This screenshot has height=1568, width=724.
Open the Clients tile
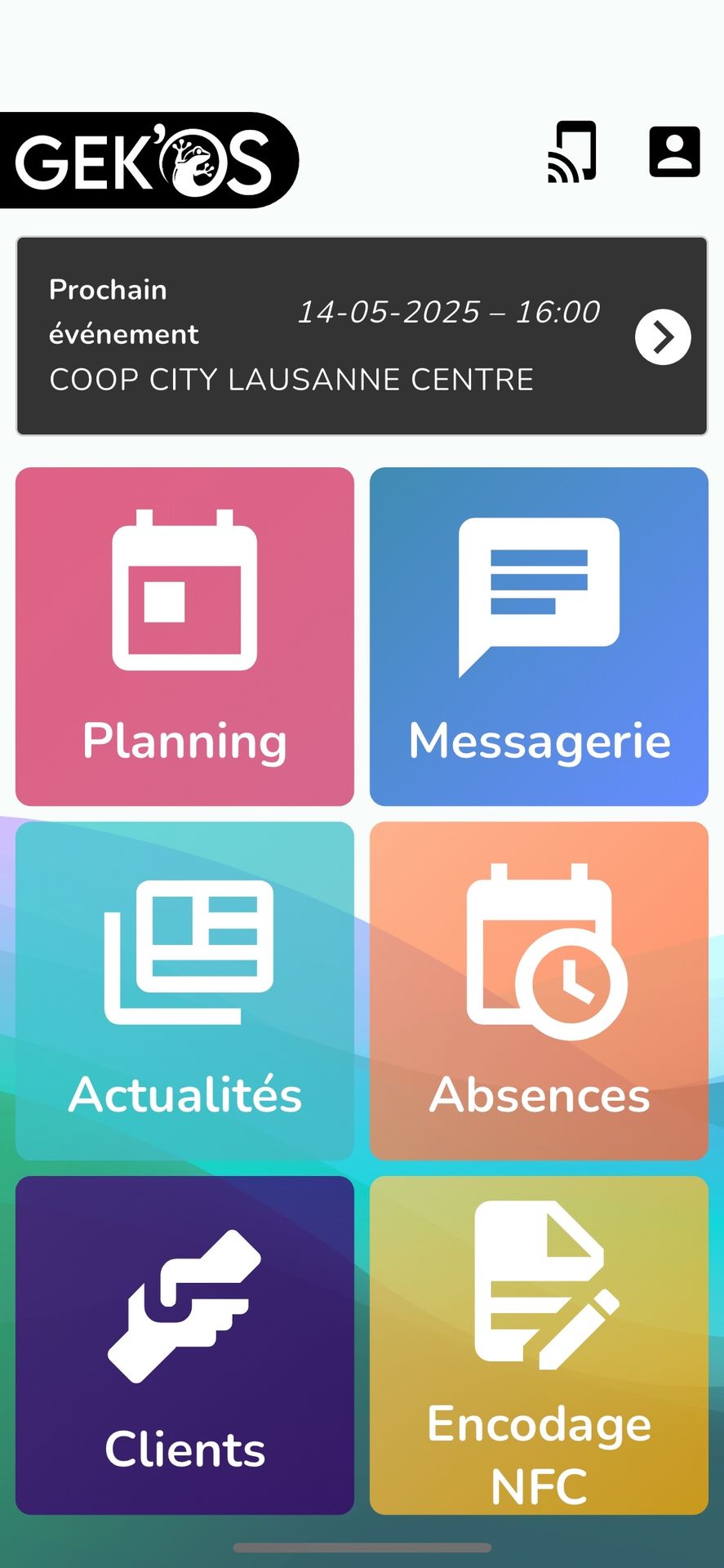click(185, 1345)
